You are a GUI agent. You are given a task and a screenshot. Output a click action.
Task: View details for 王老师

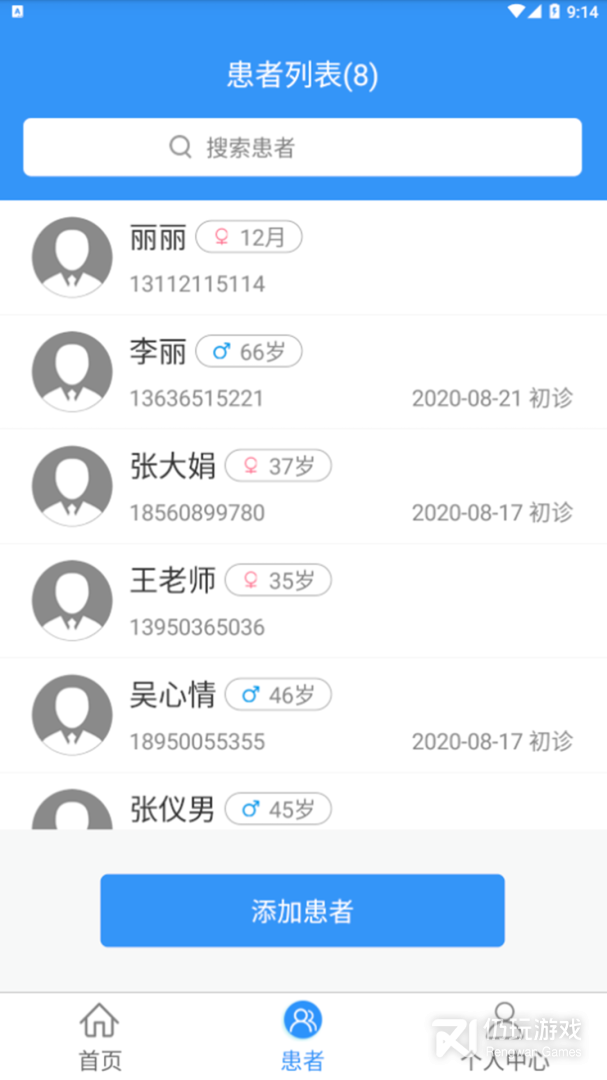point(302,601)
